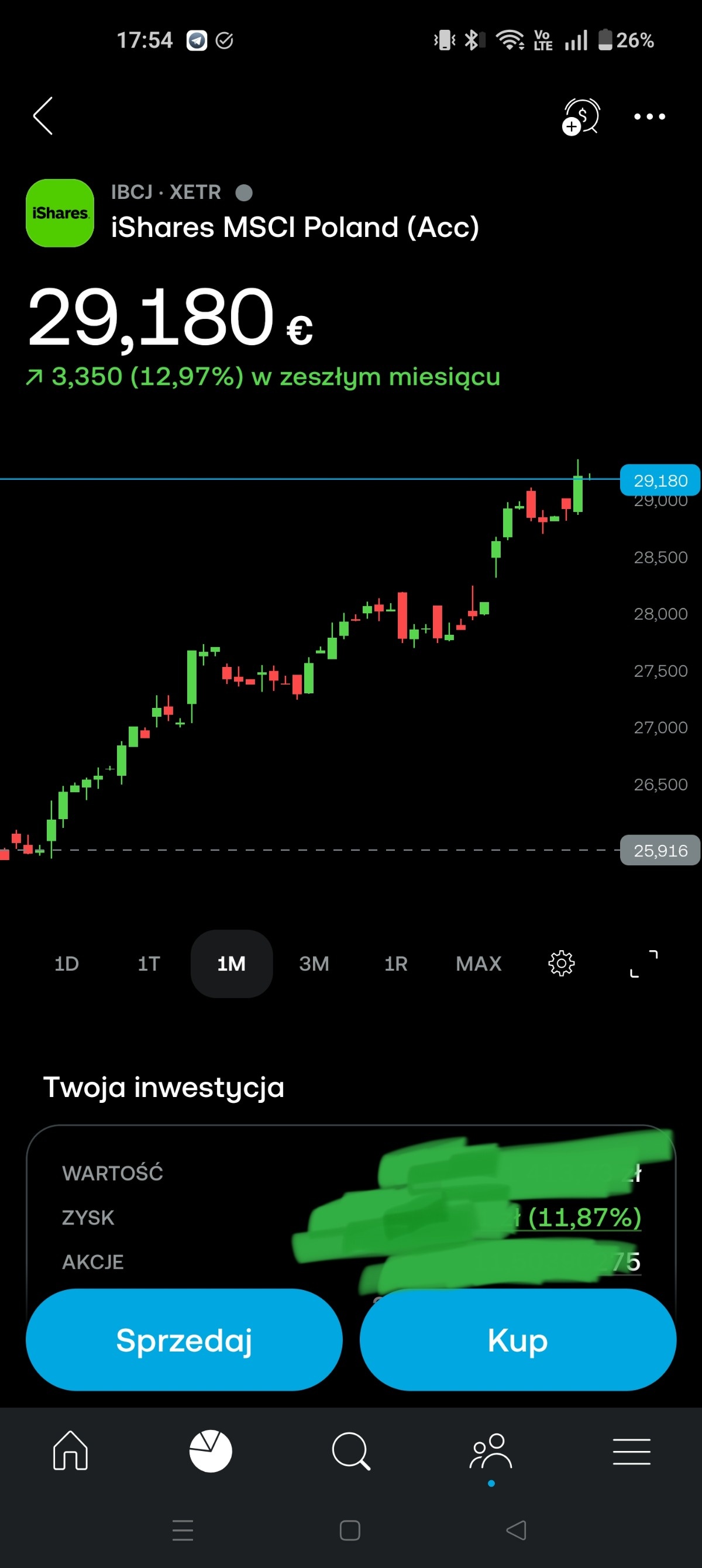This screenshot has height=1568, width=702.
Task: Go to the home tab
Action: 71,1450
